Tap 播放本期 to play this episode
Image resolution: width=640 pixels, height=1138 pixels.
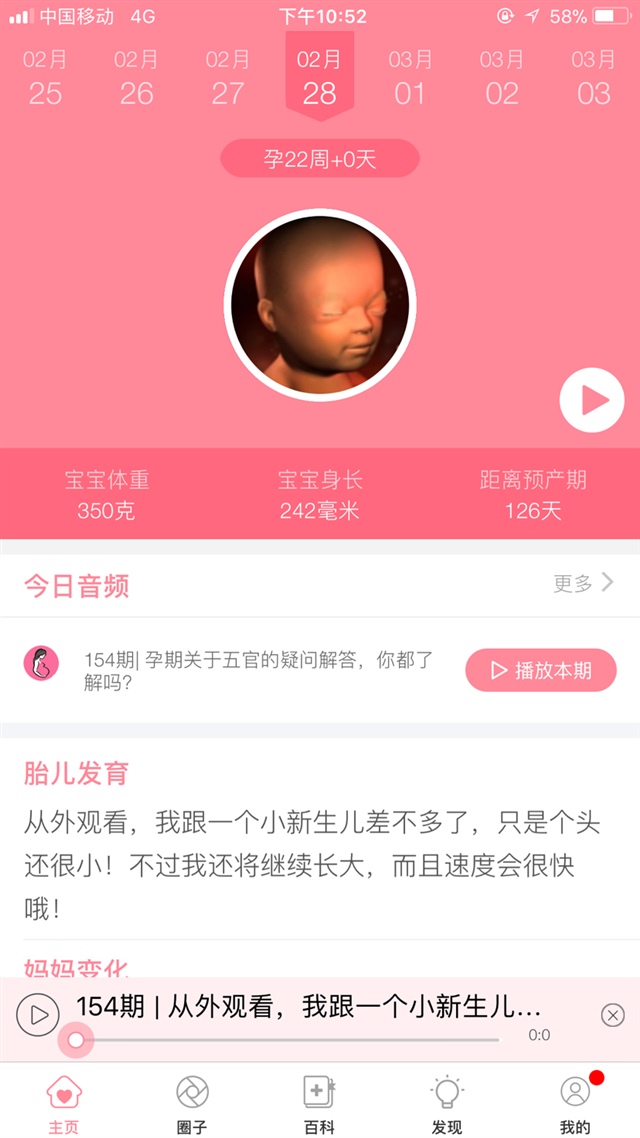coord(540,671)
